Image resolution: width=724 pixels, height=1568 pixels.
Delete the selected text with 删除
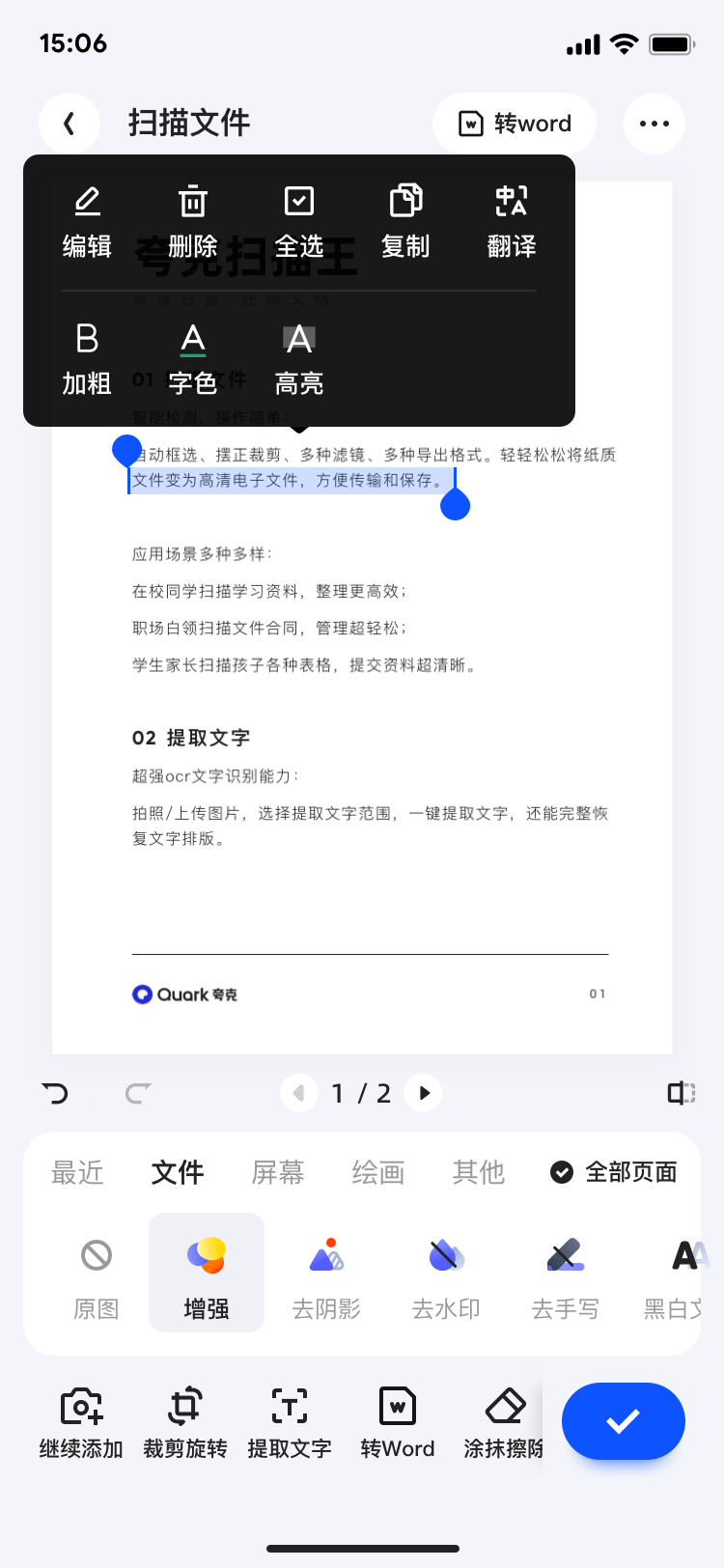tap(193, 222)
